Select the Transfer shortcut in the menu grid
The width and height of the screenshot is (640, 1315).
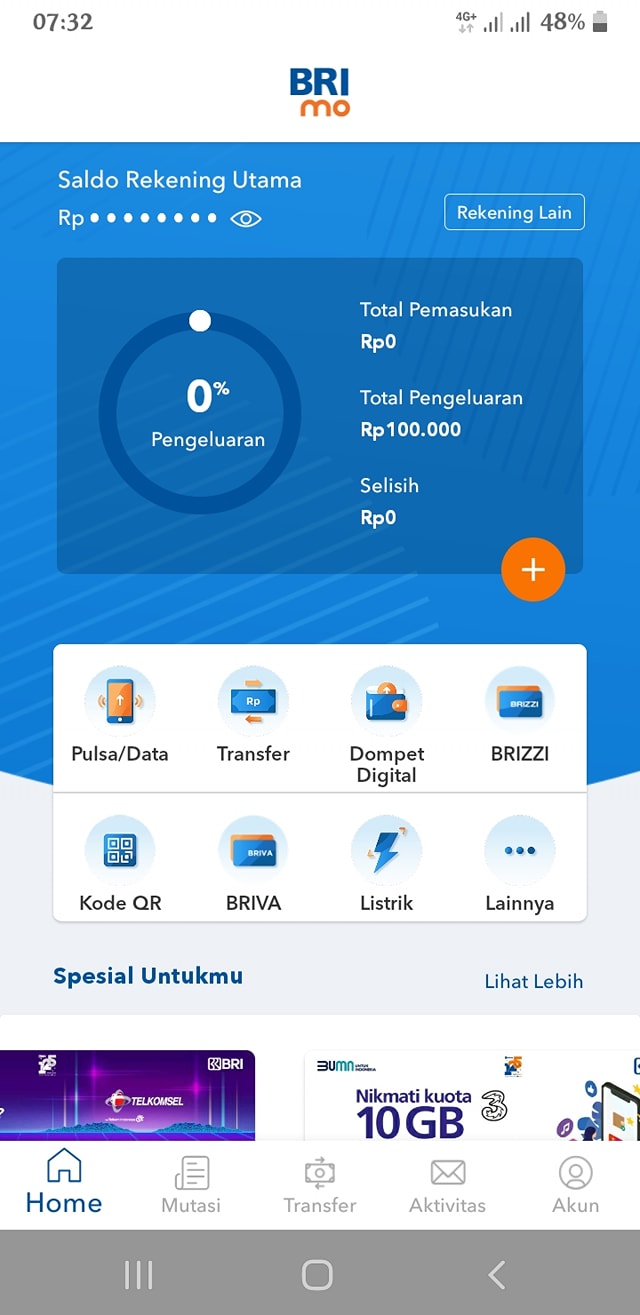(253, 715)
